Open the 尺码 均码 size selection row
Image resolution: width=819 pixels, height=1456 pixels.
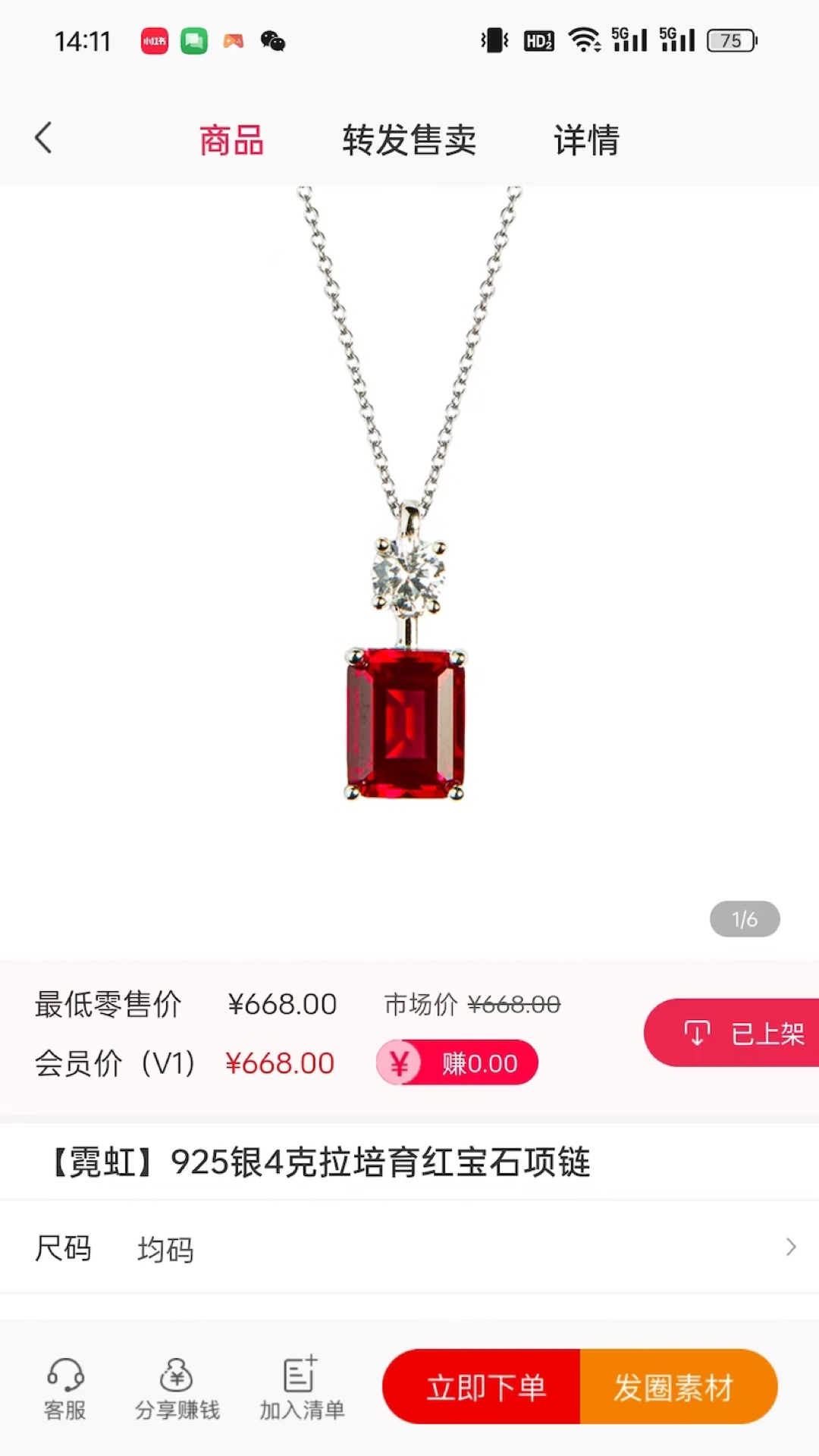click(409, 1247)
